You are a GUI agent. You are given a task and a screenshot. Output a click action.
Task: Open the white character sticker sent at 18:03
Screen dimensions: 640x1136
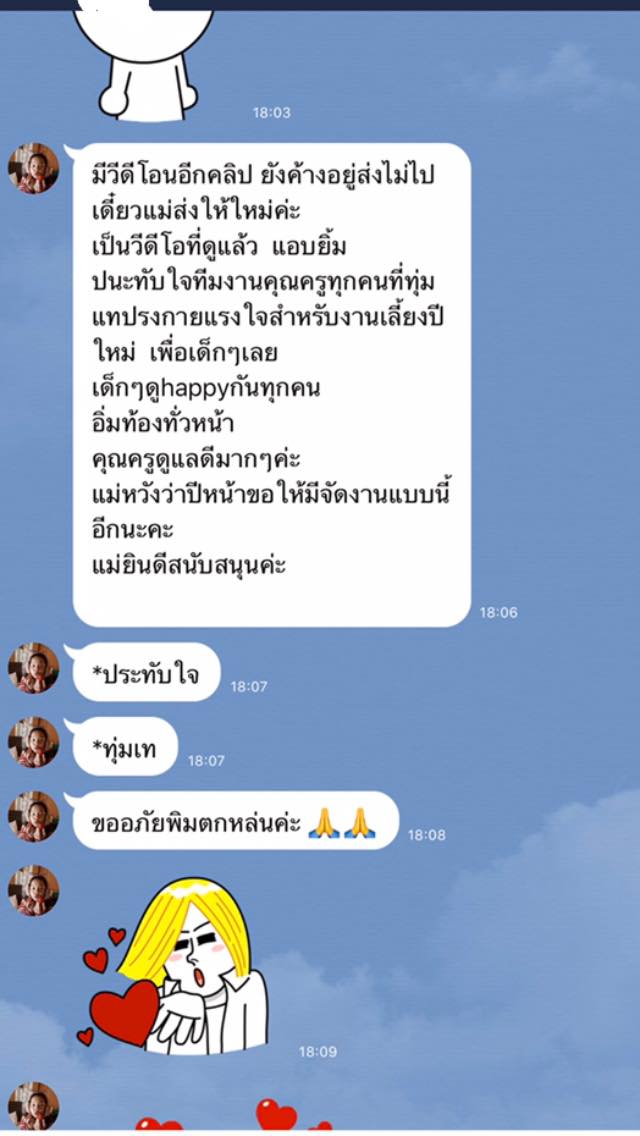coord(144,61)
